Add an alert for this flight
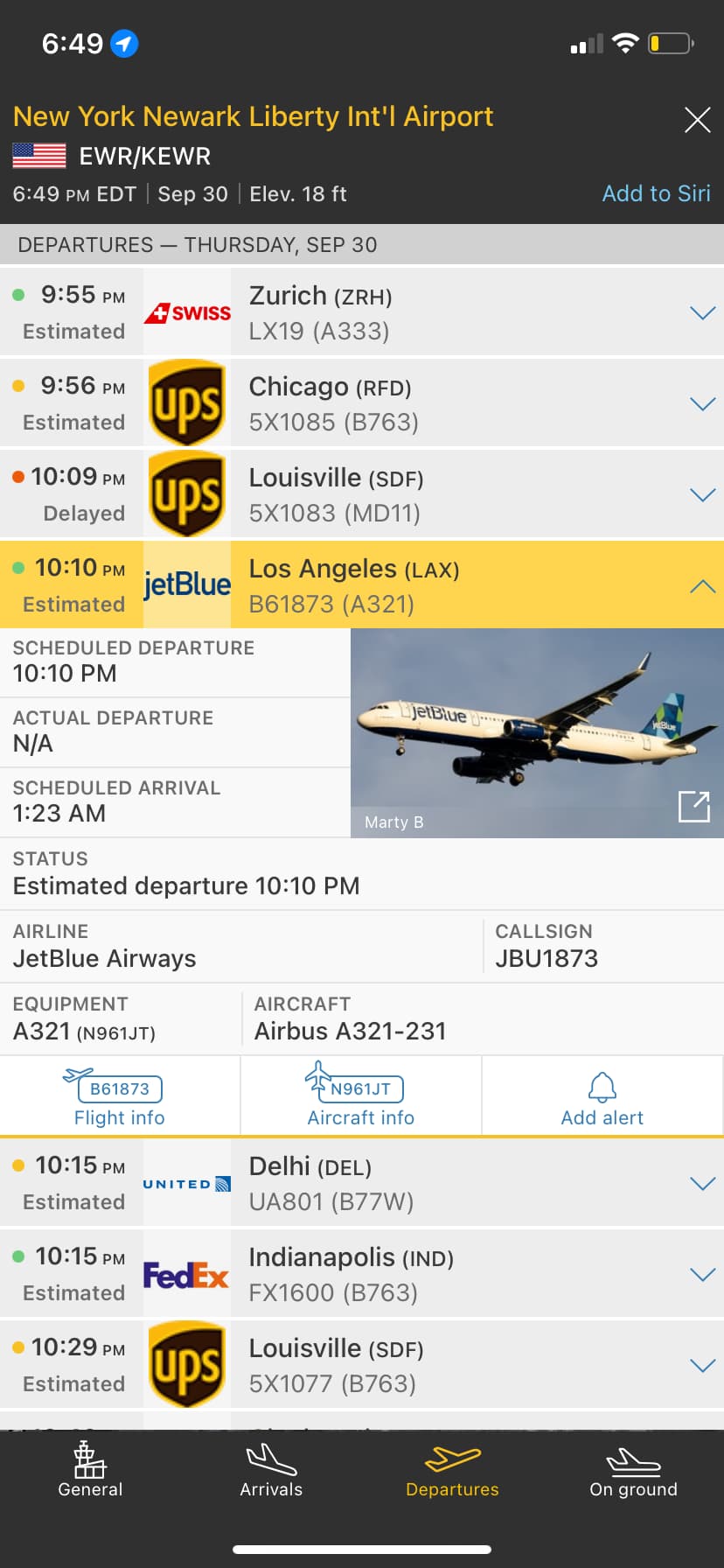Screen dimensions: 724x1568 point(602,1098)
